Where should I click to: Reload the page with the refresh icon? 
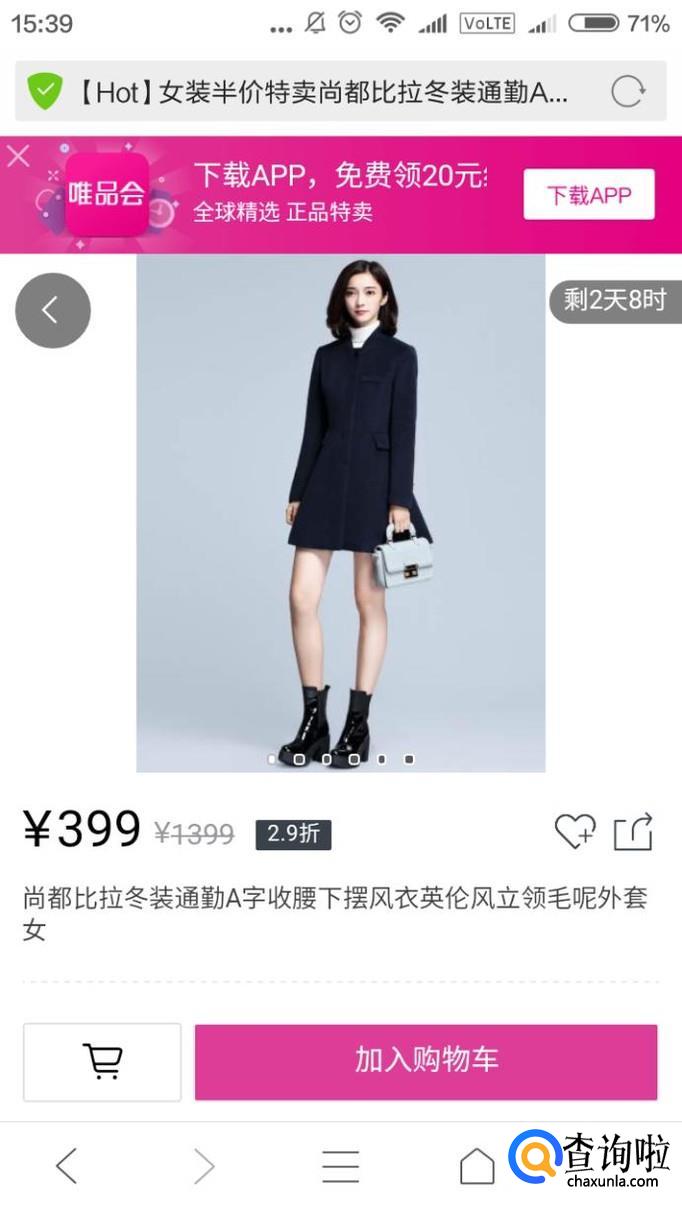[628, 92]
